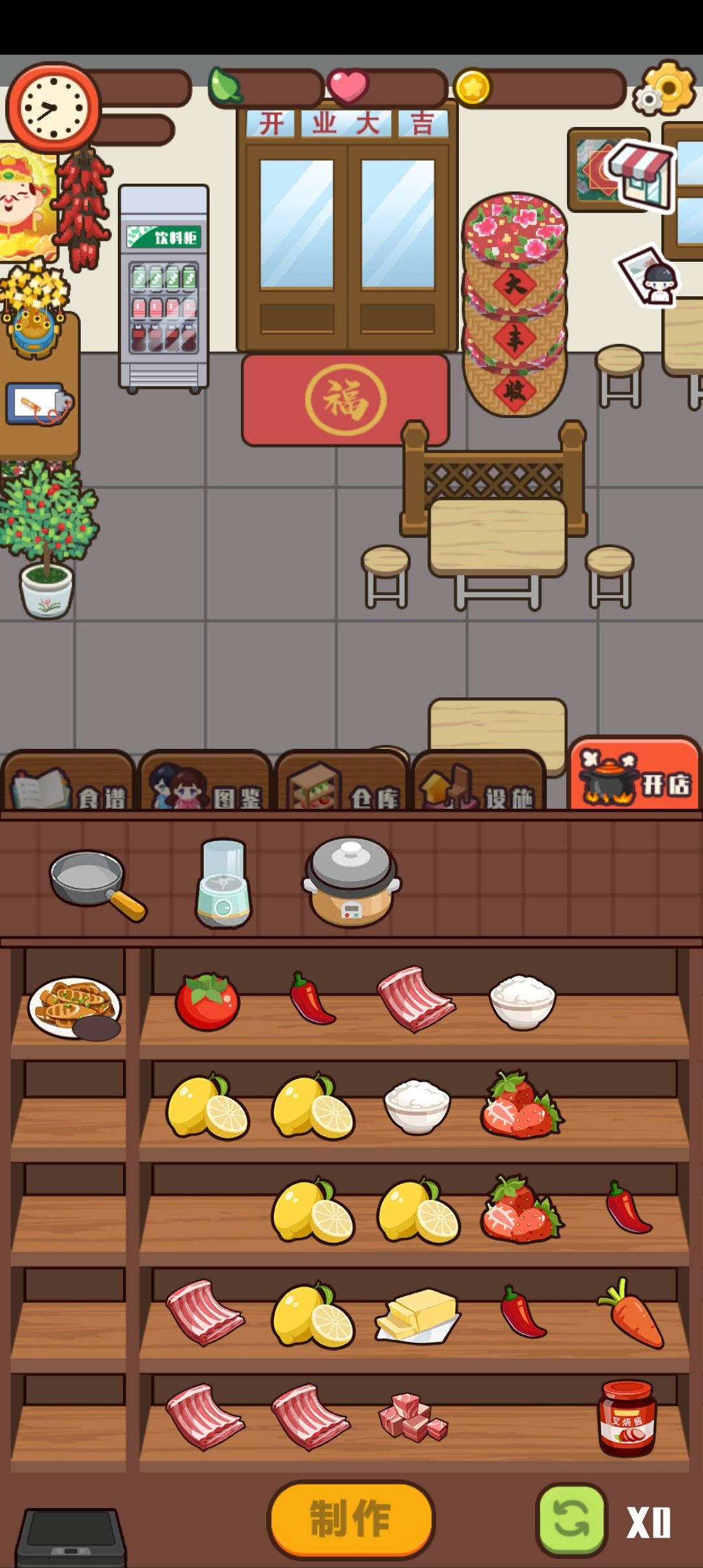Pick the butter ingredient
703x1568 pixels.
point(418,1314)
